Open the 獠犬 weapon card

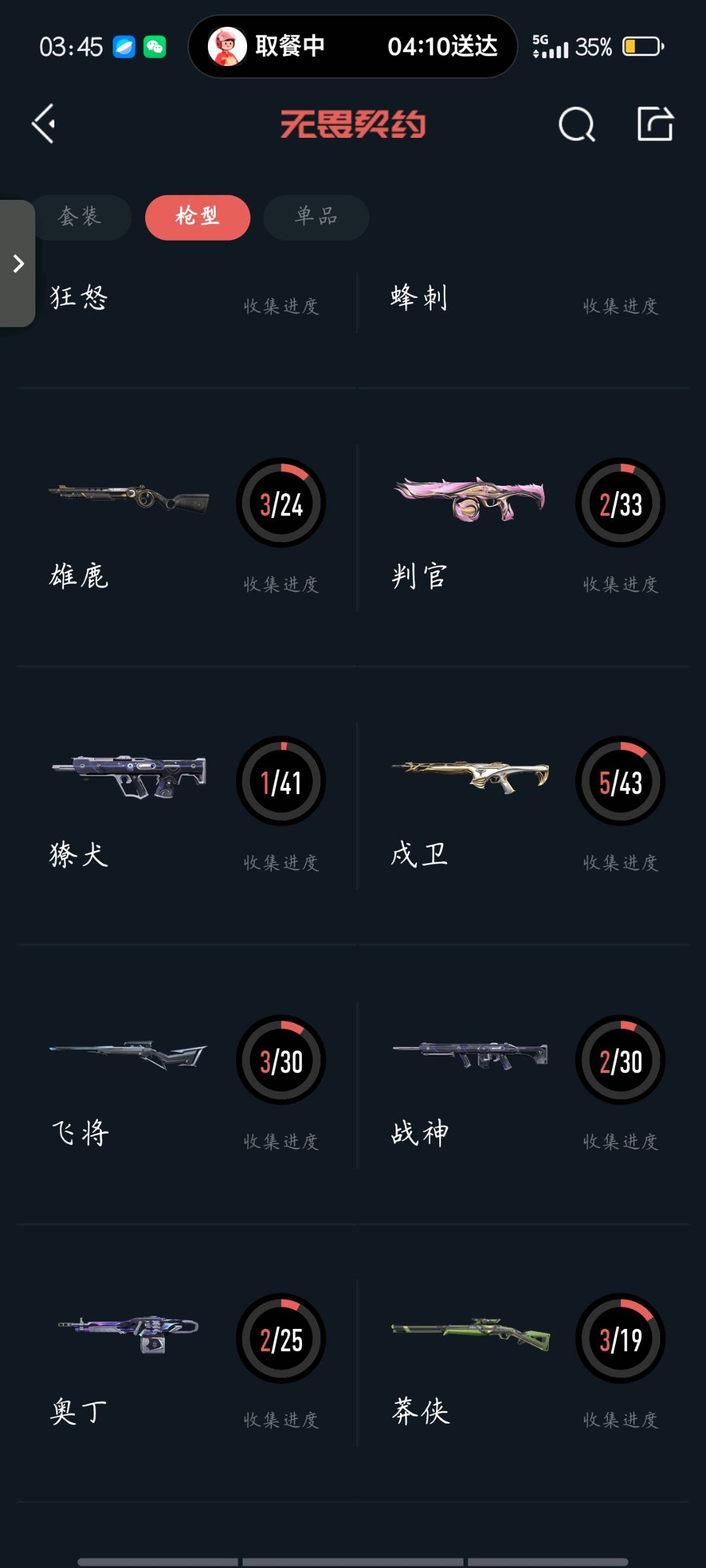[x=186, y=806]
